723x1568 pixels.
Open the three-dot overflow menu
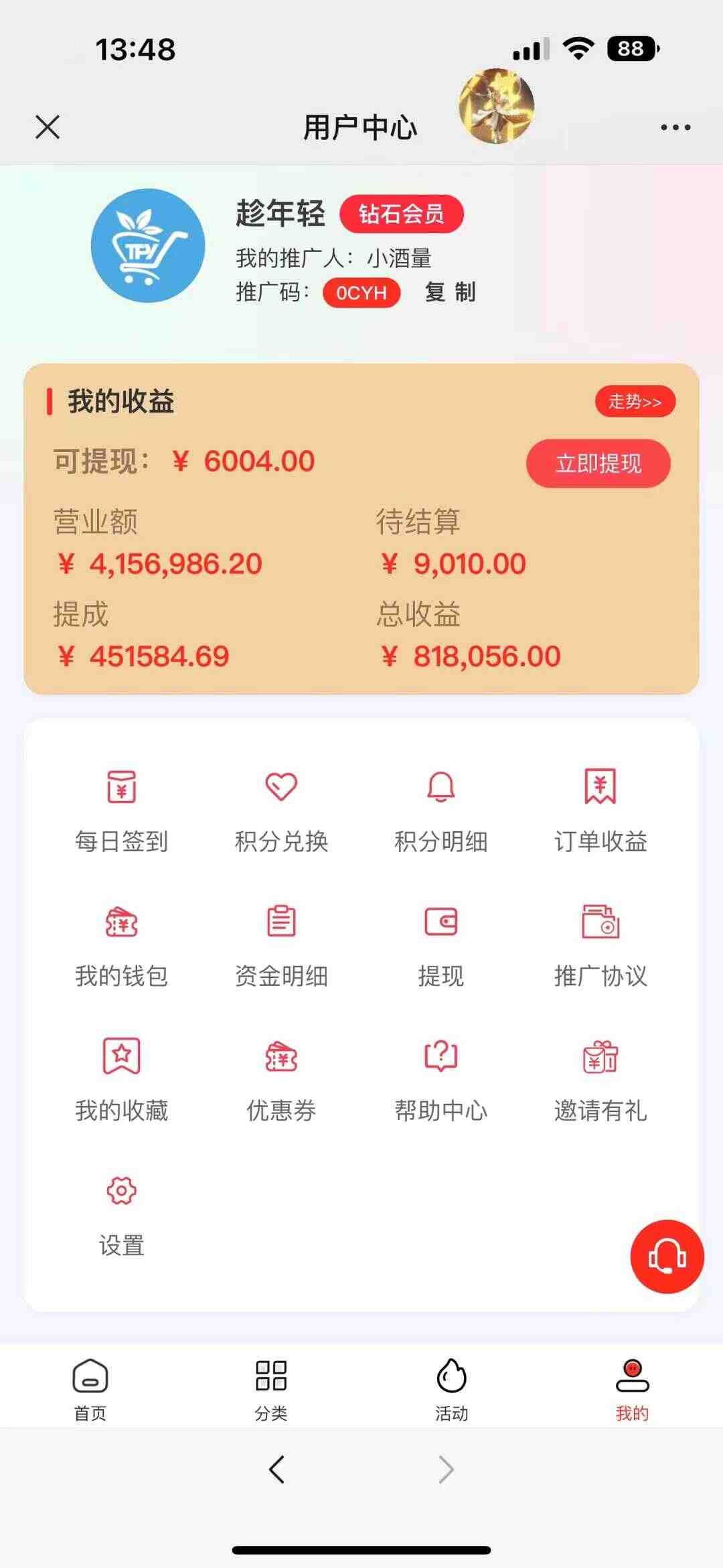click(675, 127)
